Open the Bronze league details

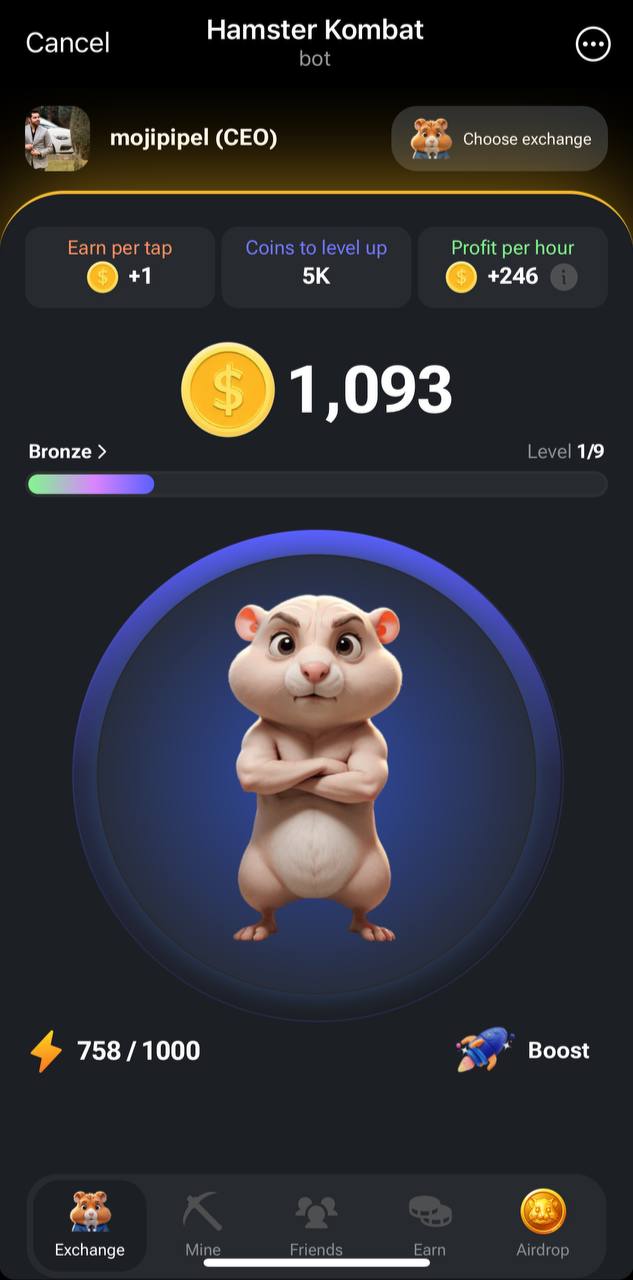[67, 452]
